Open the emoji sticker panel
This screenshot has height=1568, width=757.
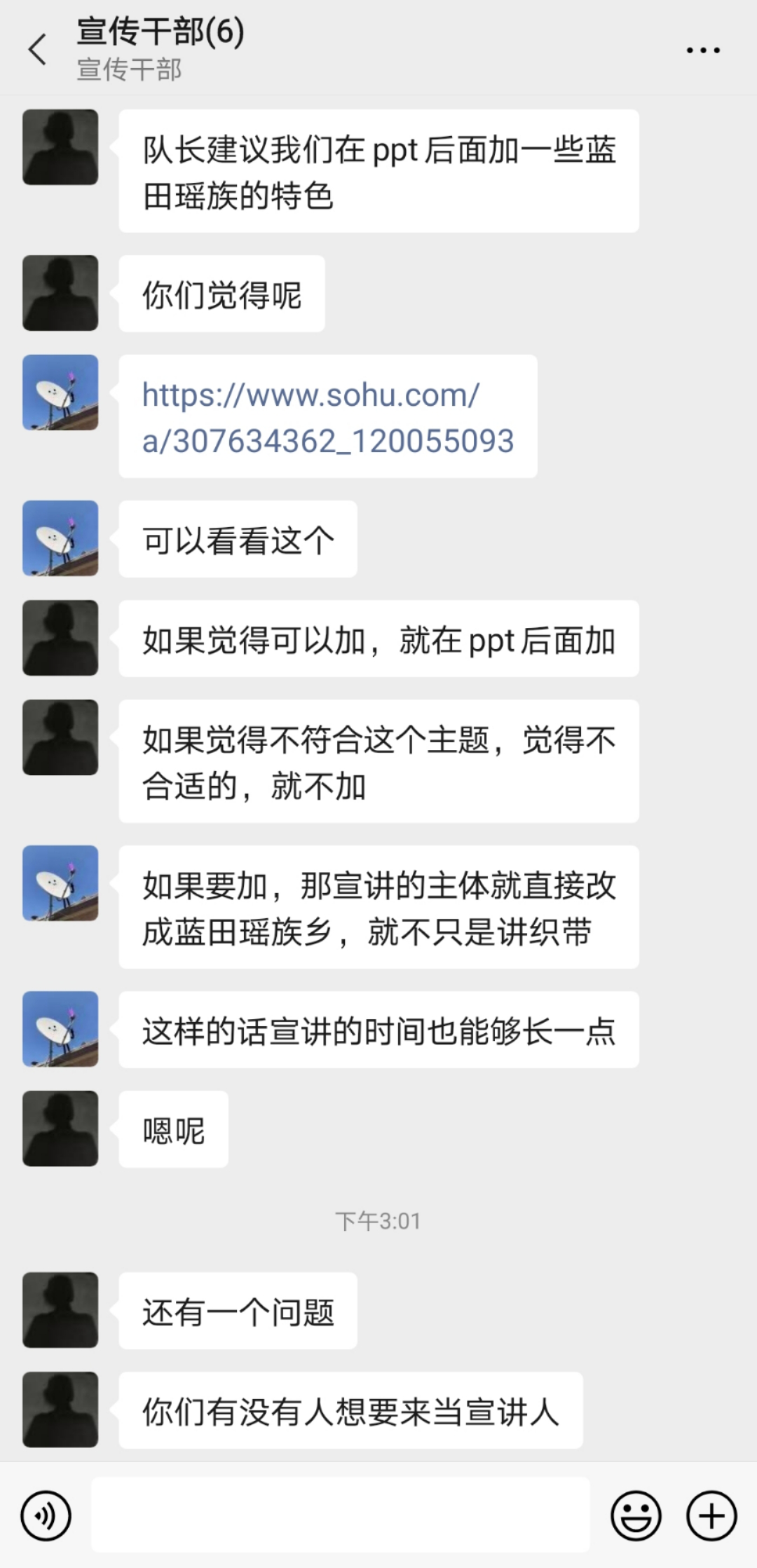636,1515
